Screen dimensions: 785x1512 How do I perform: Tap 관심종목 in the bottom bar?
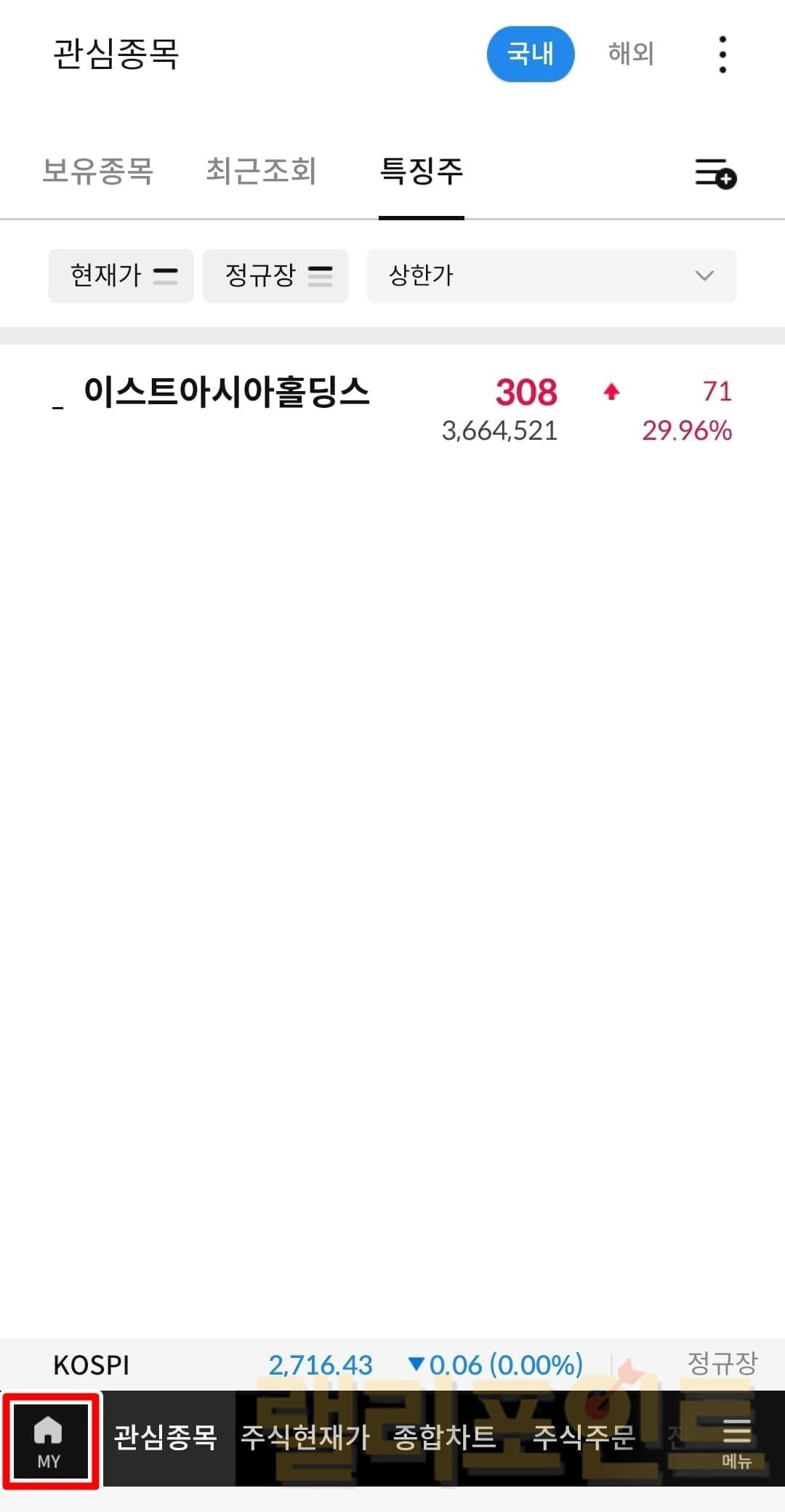pos(166,1438)
